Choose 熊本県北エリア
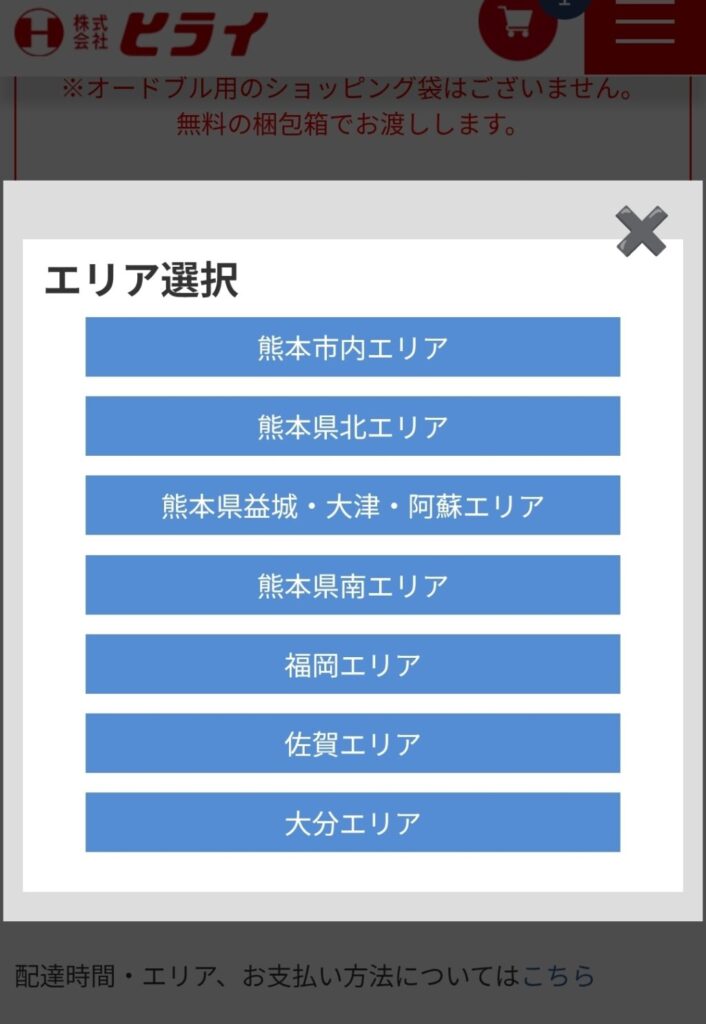Screen dimensions: 706x1024 [352, 426]
